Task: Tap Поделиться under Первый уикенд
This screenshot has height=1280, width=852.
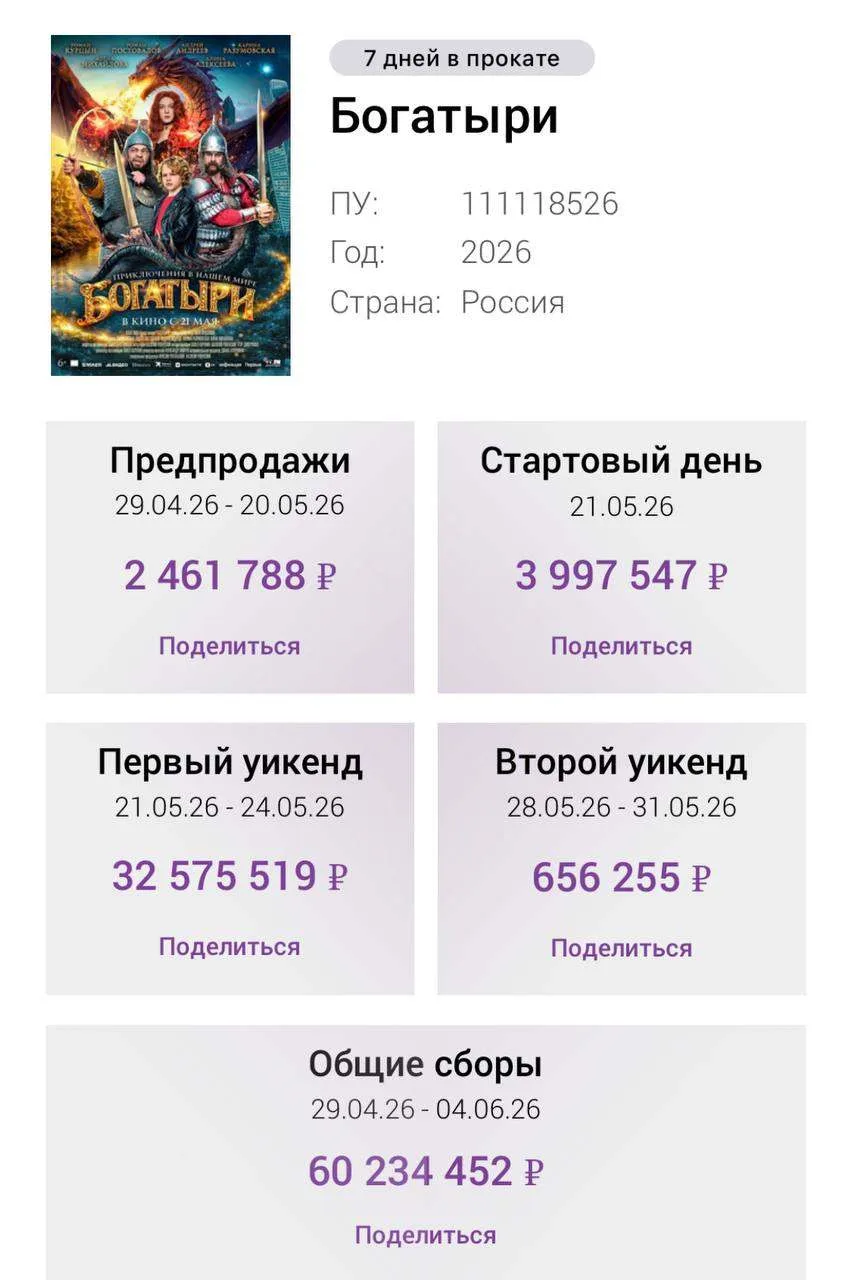Action: pos(229,947)
